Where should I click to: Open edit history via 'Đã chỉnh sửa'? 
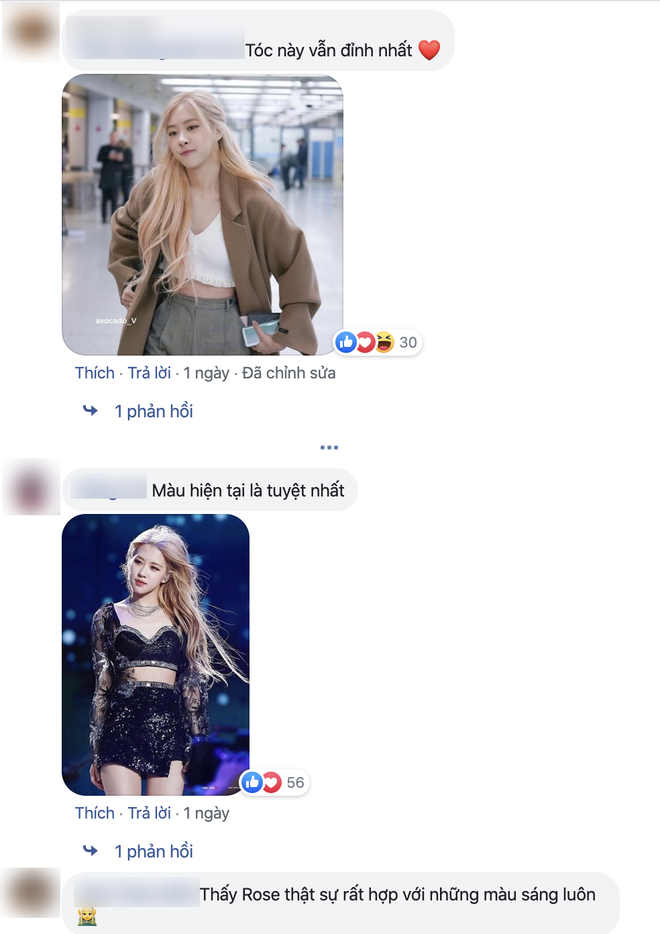pos(288,373)
